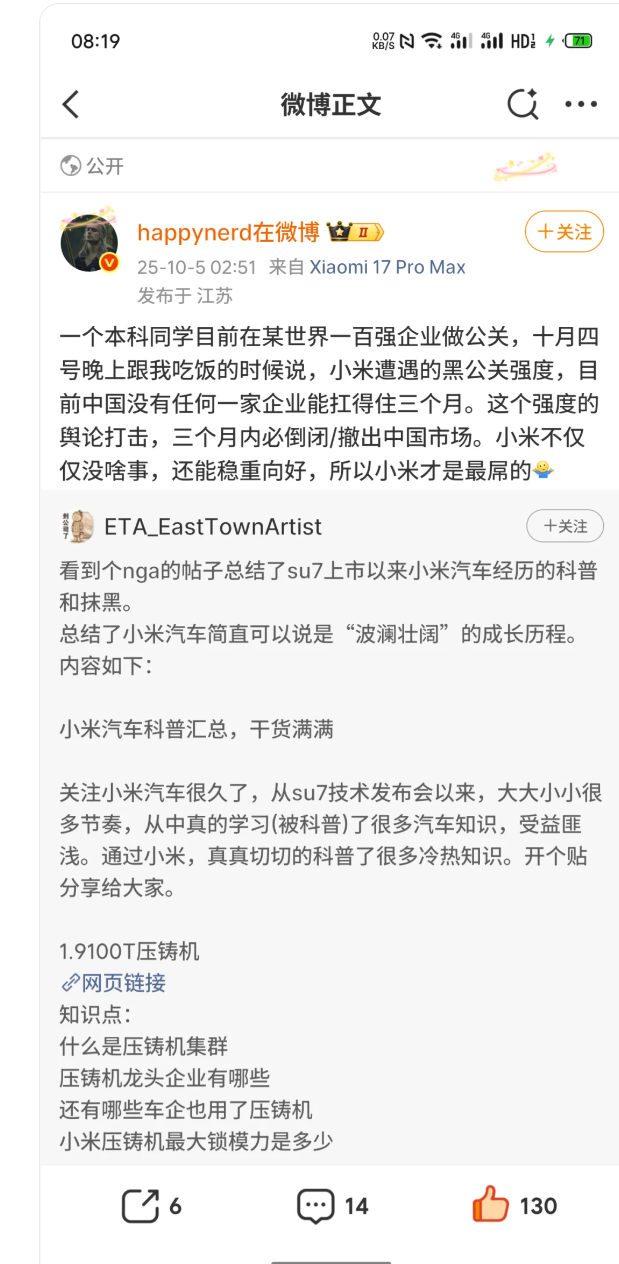Viewport: 619px width, 1264px height.
Task: View ETA_EastTownArtist's profile
Action: pos(213,526)
